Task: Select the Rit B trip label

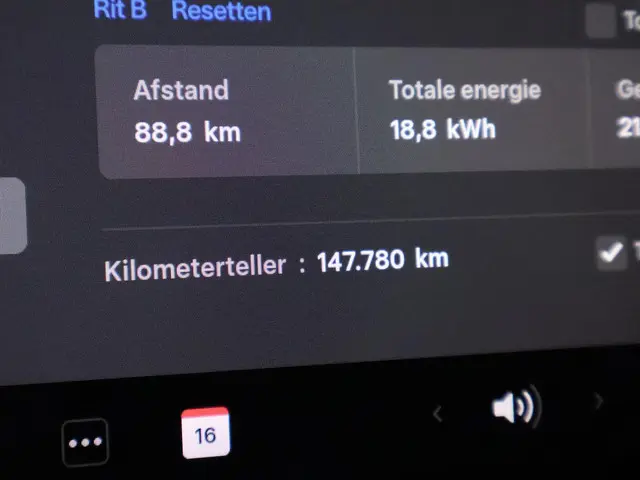Action: click(119, 10)
